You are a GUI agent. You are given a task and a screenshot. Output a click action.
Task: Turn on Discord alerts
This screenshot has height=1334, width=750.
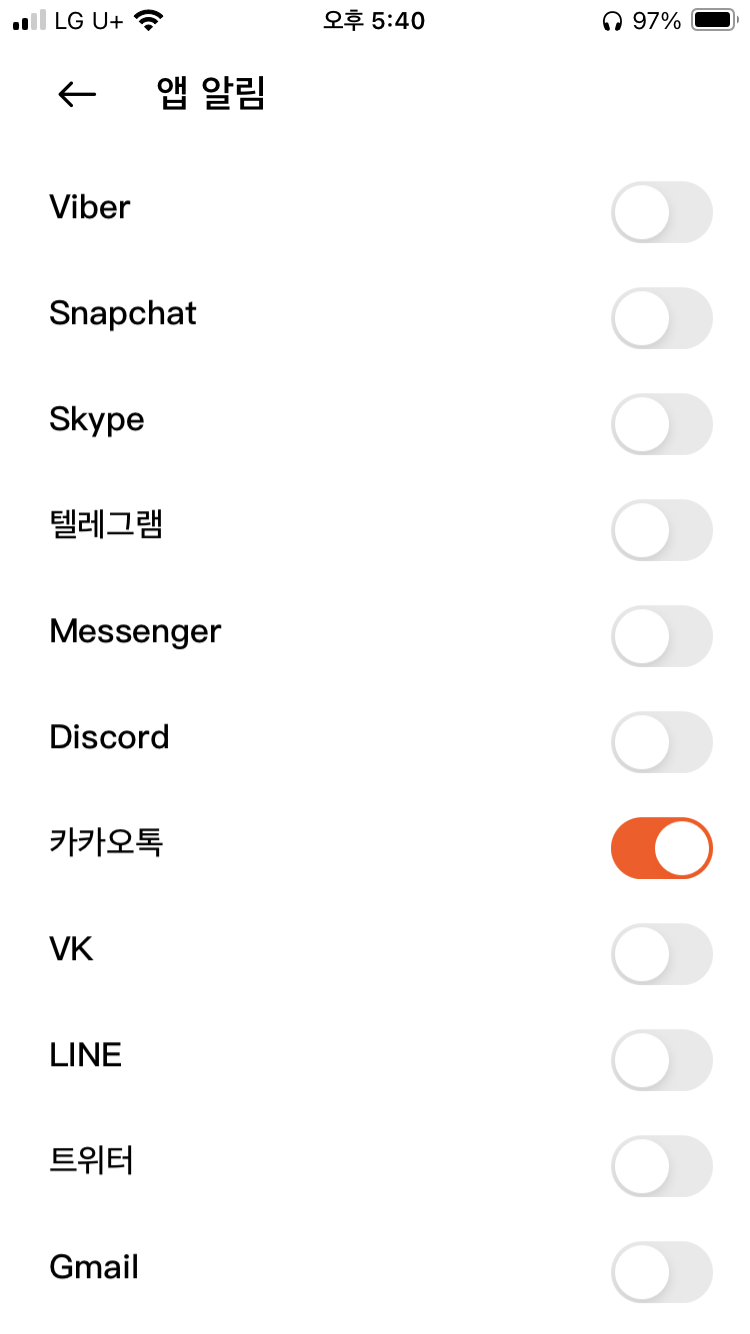661,742
